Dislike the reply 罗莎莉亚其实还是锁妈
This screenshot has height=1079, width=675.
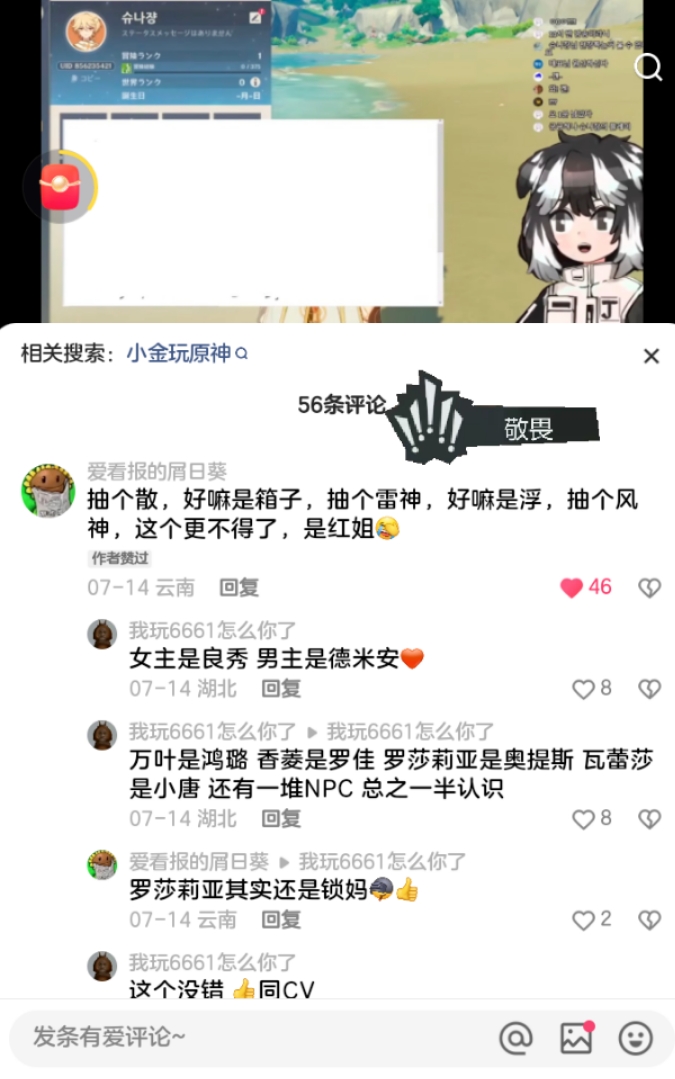pyautogui.click(x=650, y=919)
